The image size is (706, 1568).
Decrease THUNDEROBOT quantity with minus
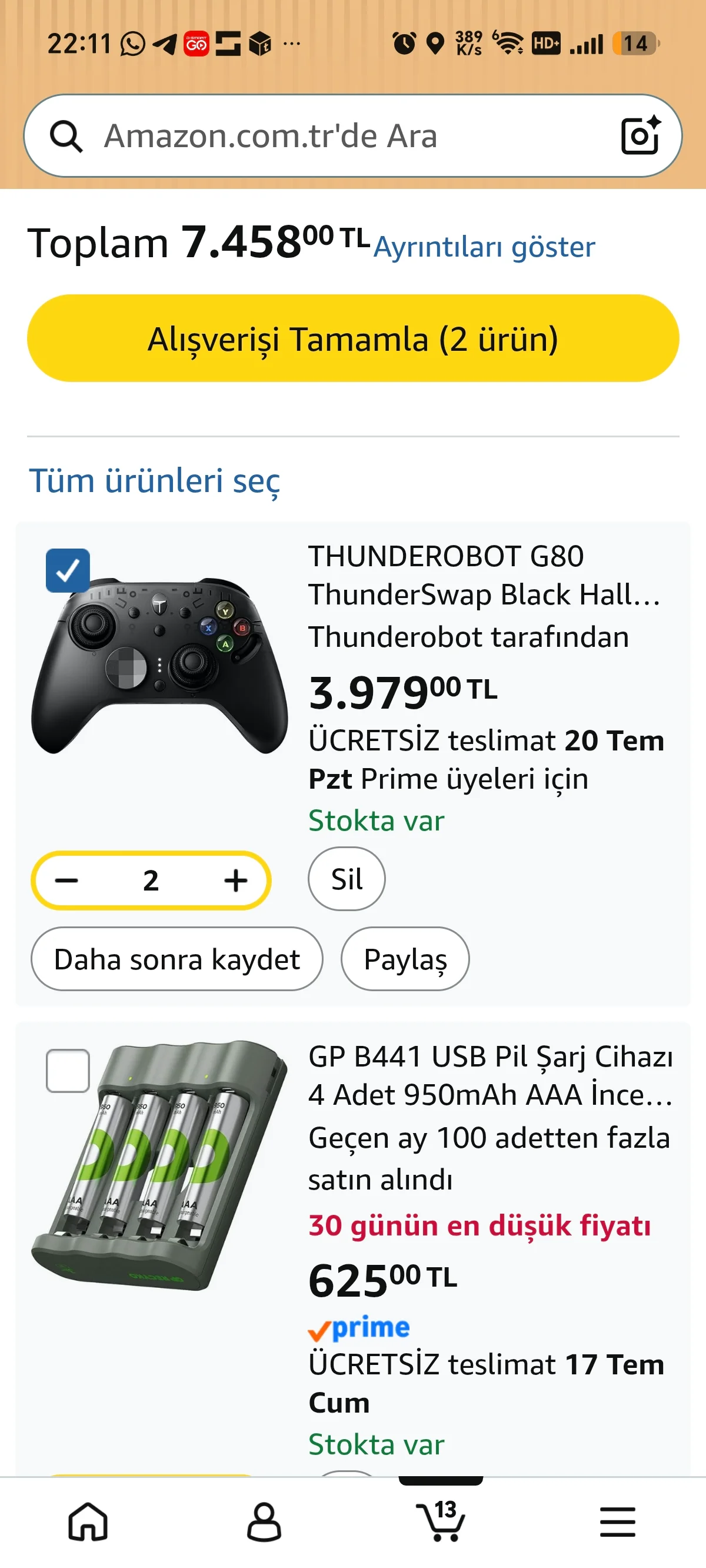coord(66,880)
